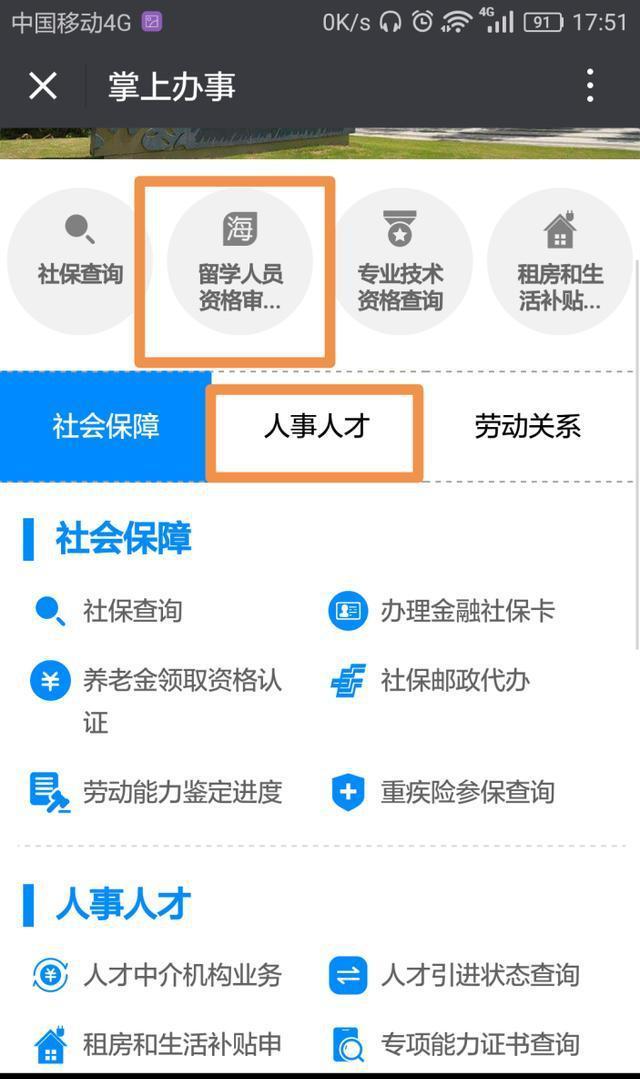Open 养老金领取资格认证
The image size is (640, 1079).
tap(180, 682)
